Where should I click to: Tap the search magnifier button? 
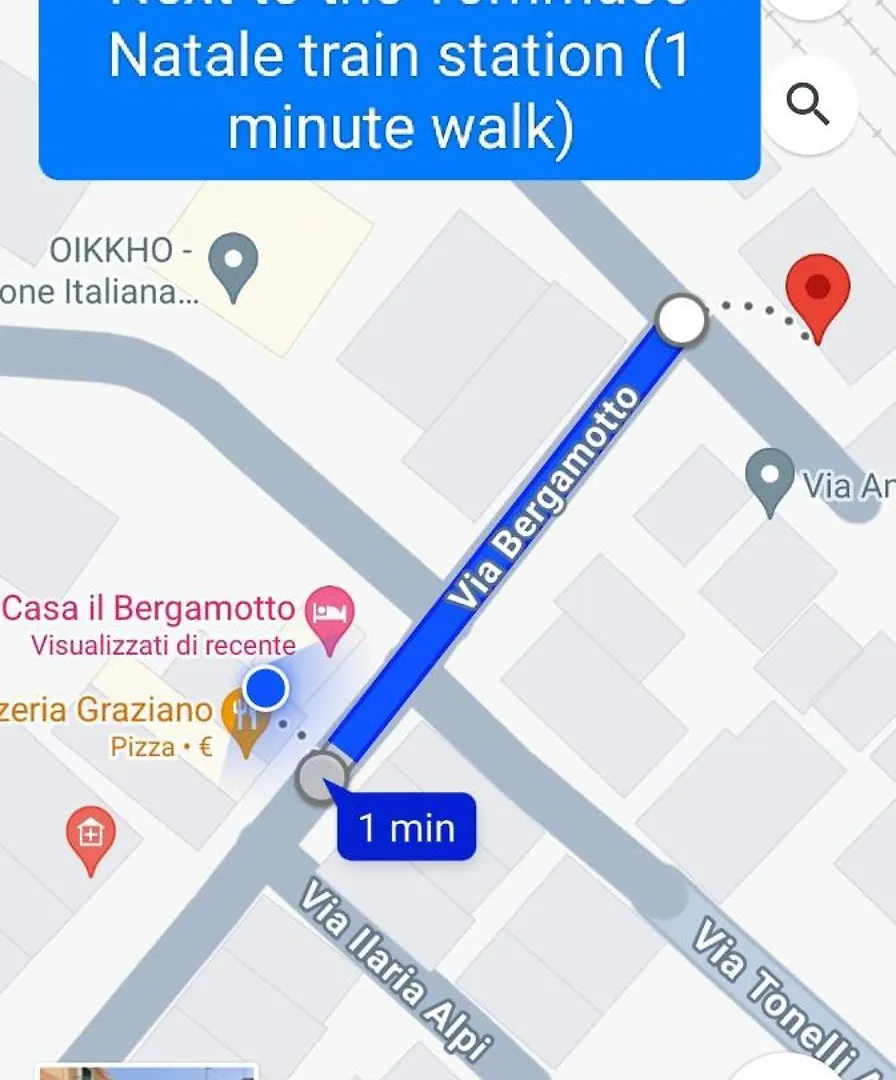(x=808, y=103)
